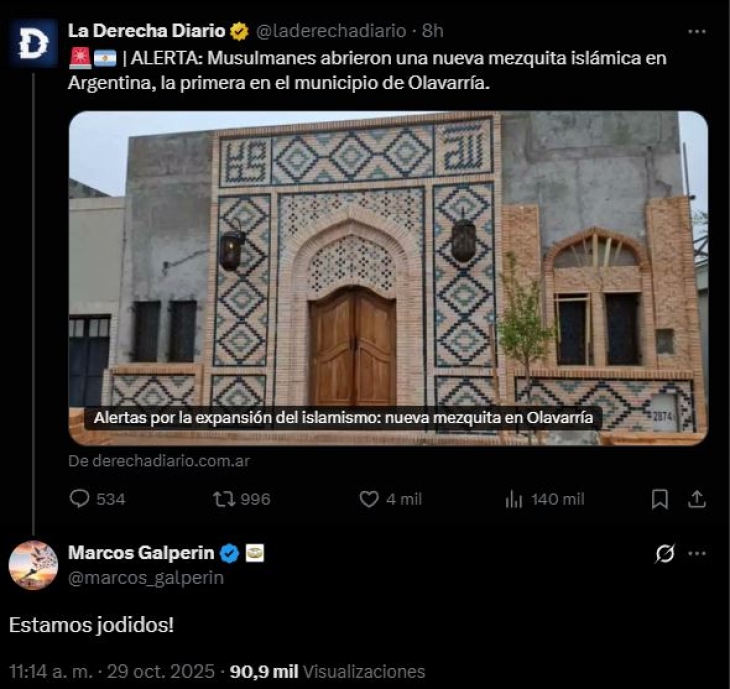Open La Derecha Diario tweet overflow menu
Image resolution: width=730 pixels, height=689 pixels.
(697, 31)
